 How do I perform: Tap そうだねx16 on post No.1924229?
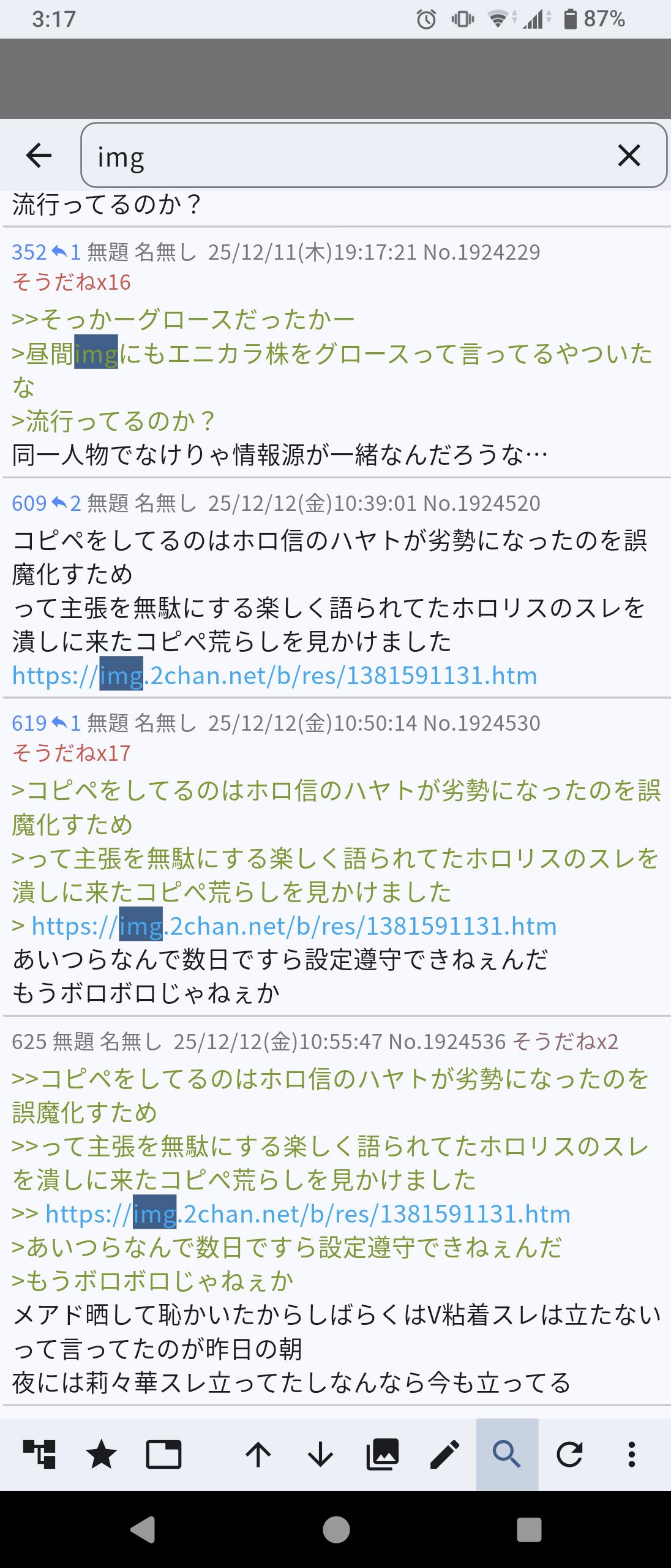click(x=72, y=282)
